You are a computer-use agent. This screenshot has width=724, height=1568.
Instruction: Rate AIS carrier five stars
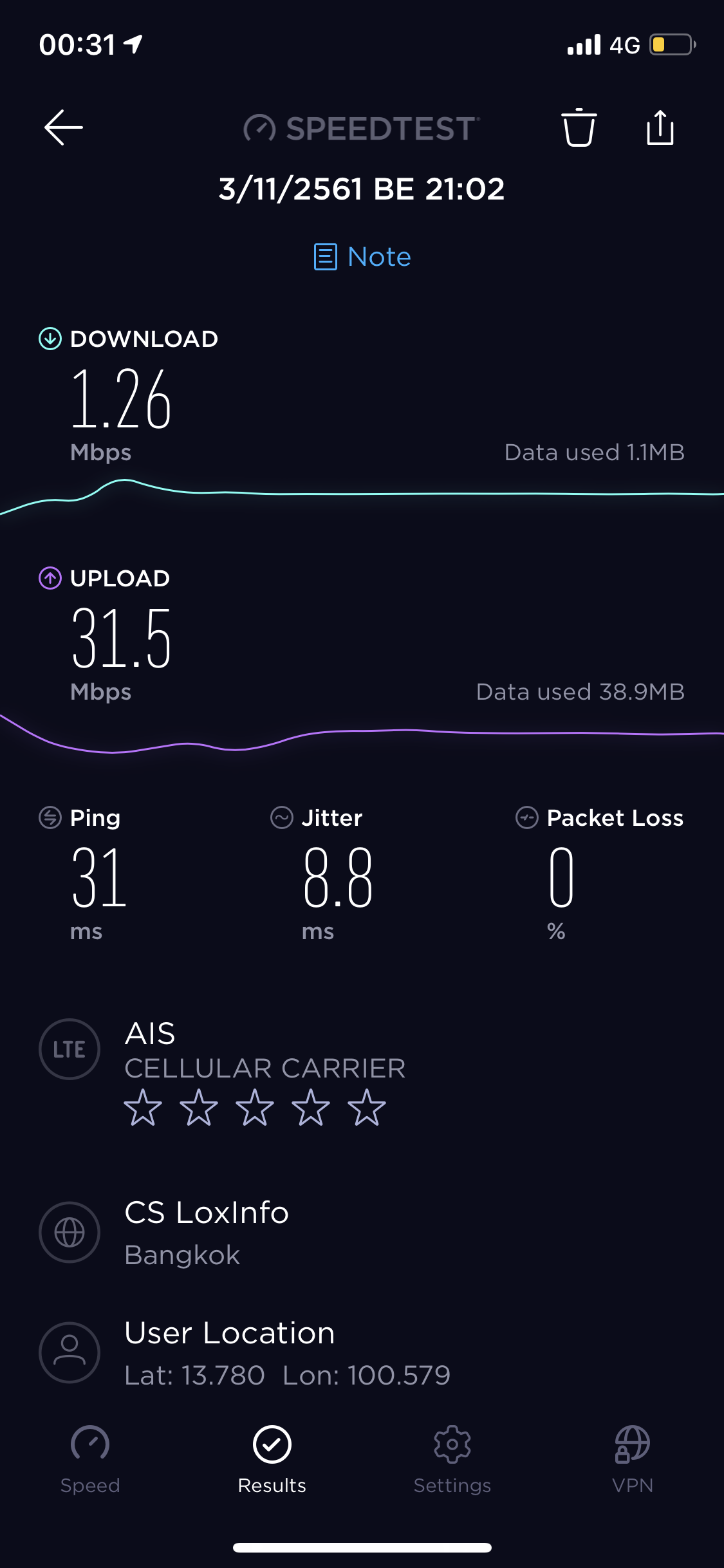click(366, 1107)
